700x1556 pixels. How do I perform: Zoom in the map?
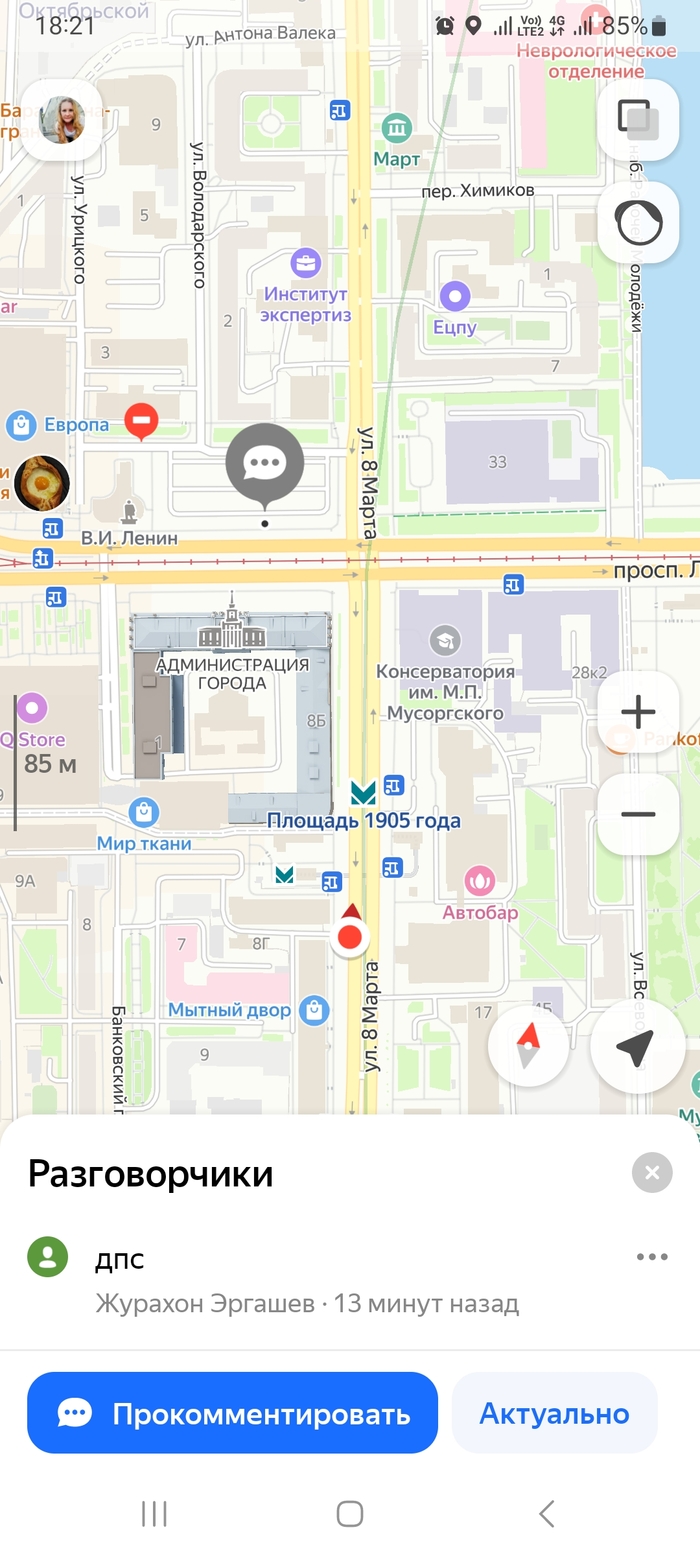[637, 712]
